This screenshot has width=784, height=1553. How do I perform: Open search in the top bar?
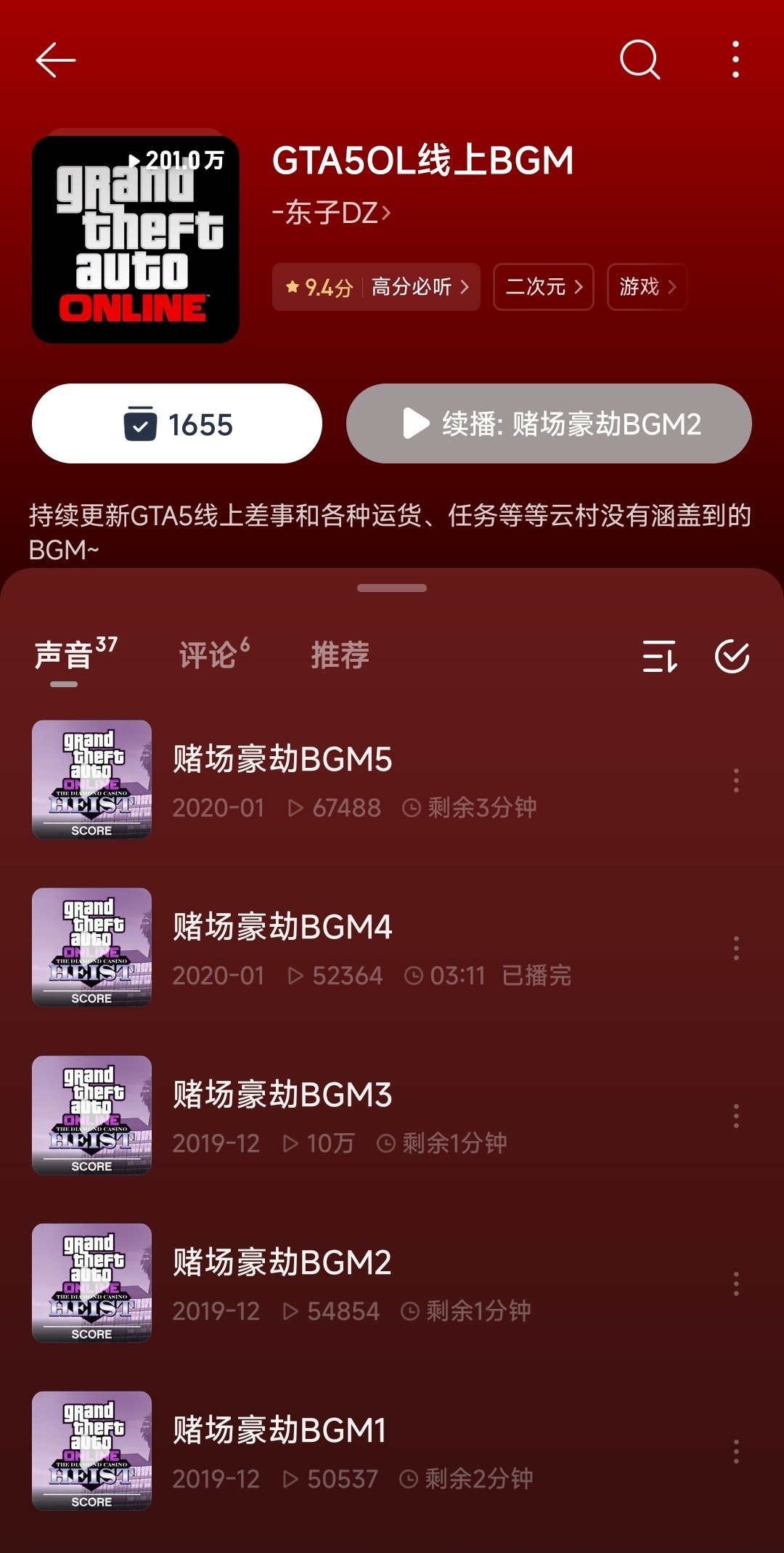640,60
